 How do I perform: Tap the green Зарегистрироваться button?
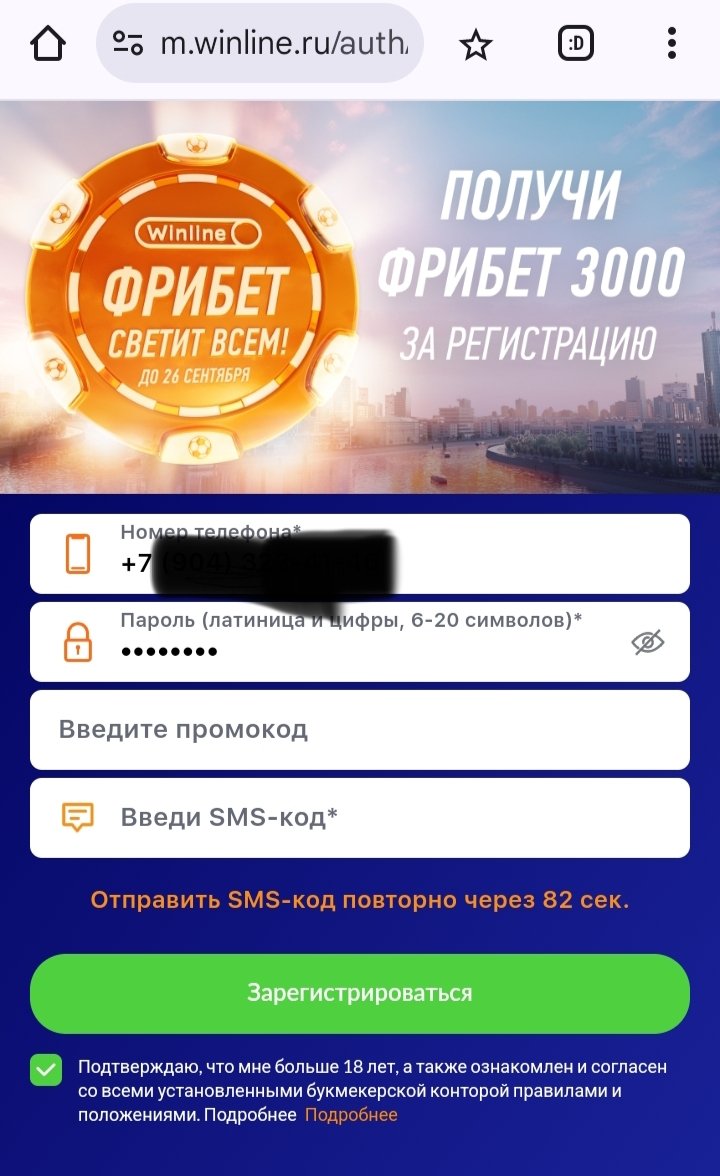pos(360,993)
